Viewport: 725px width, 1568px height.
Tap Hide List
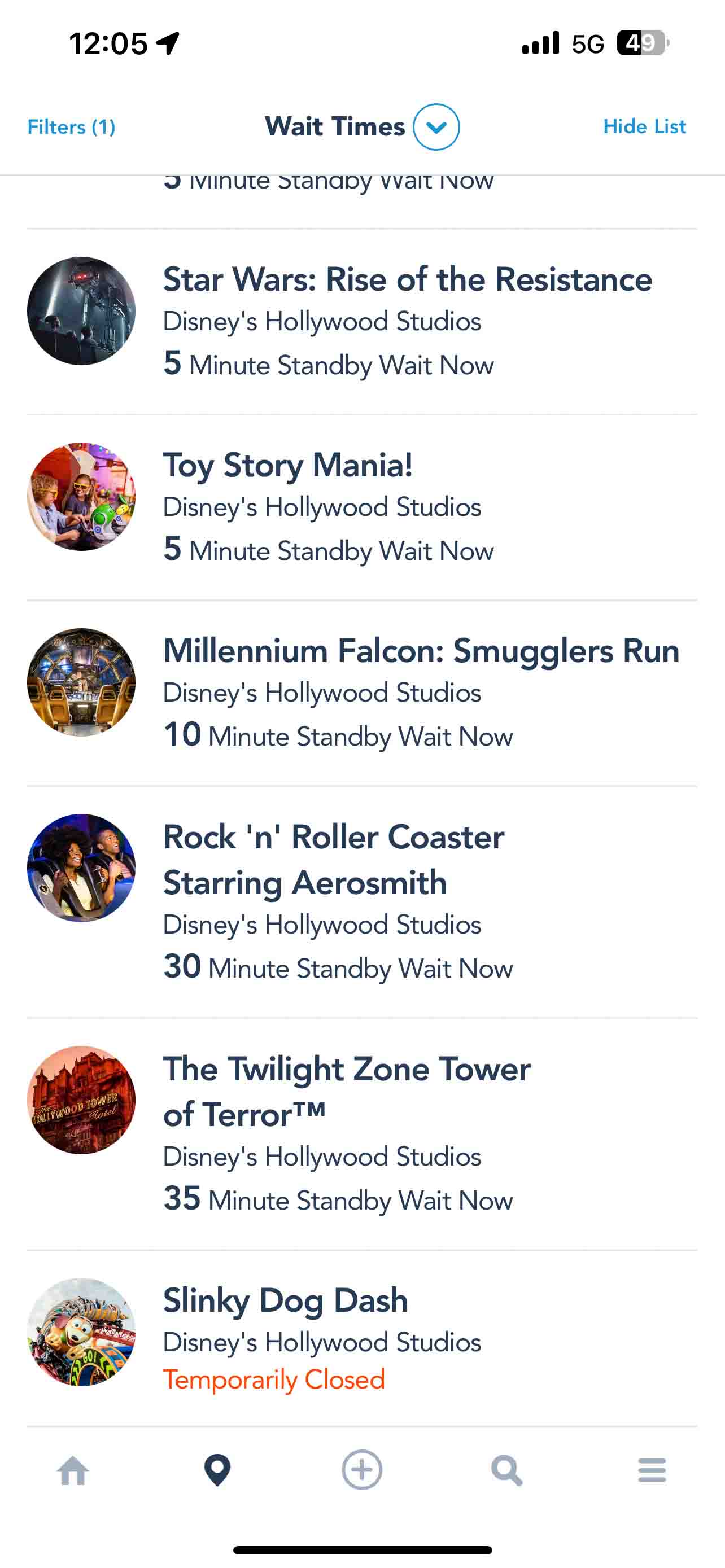tap(644, 126)
